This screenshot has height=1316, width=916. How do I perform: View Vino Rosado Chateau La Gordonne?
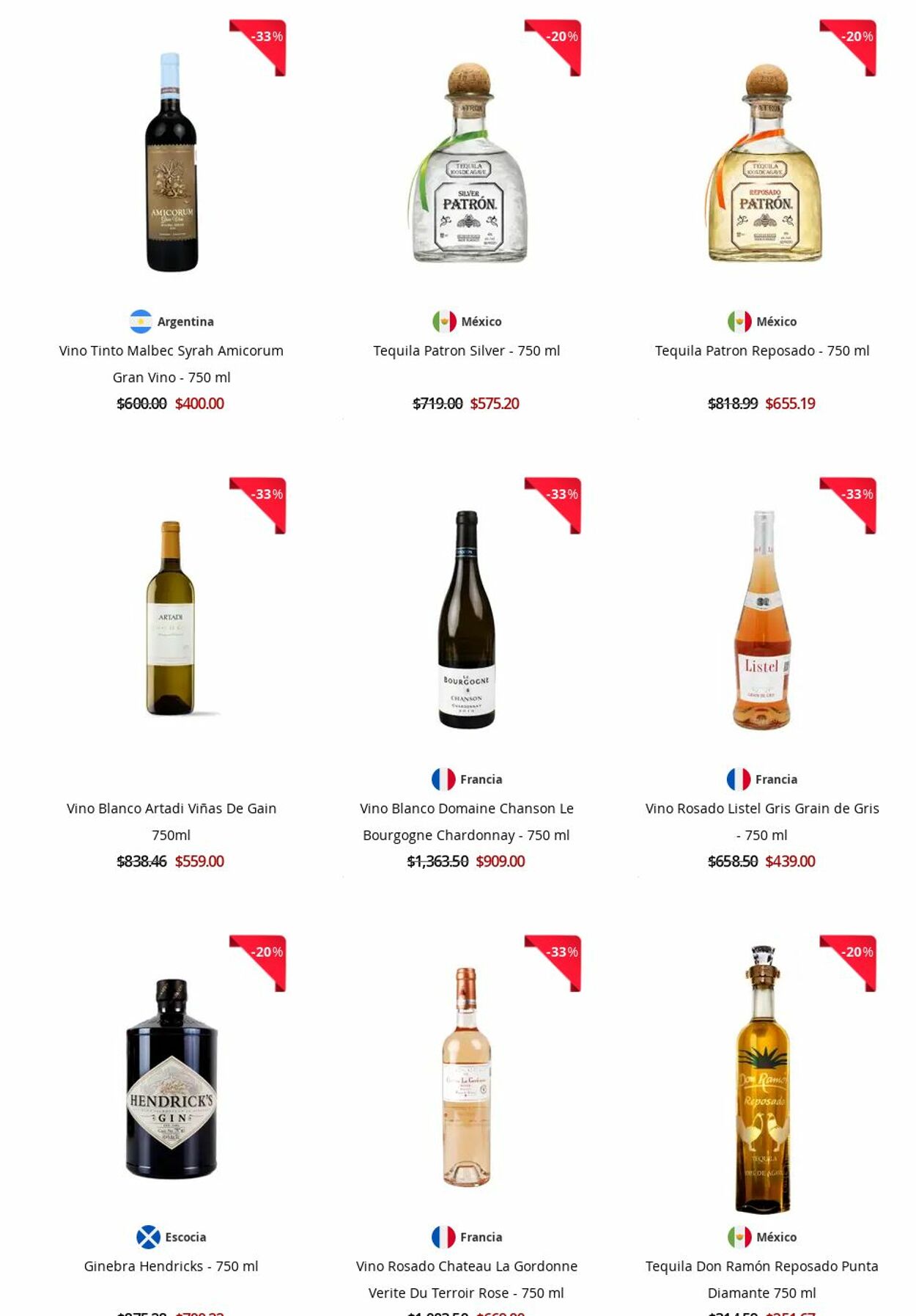466,1266
